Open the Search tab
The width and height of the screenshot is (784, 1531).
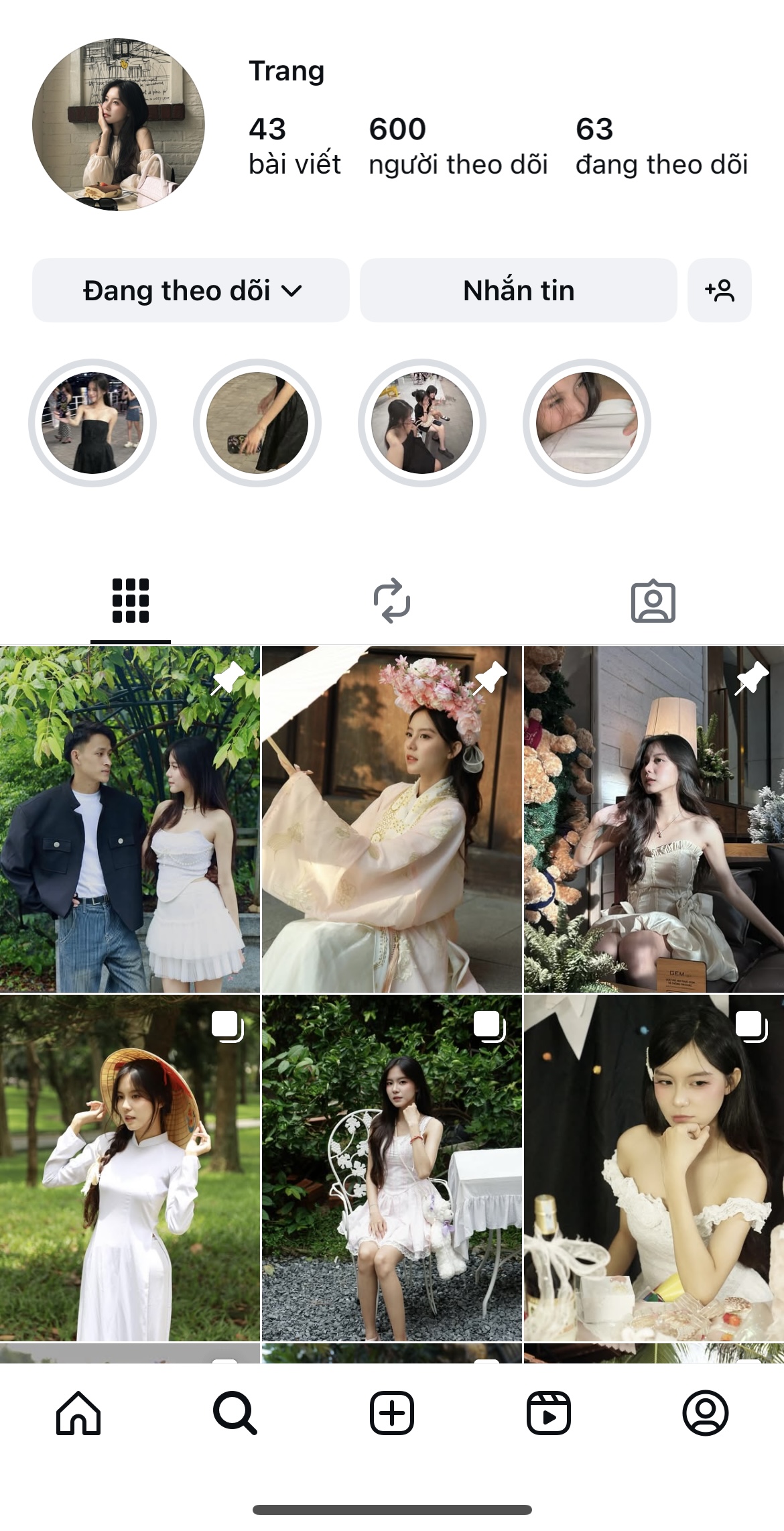coord(235,1412)
